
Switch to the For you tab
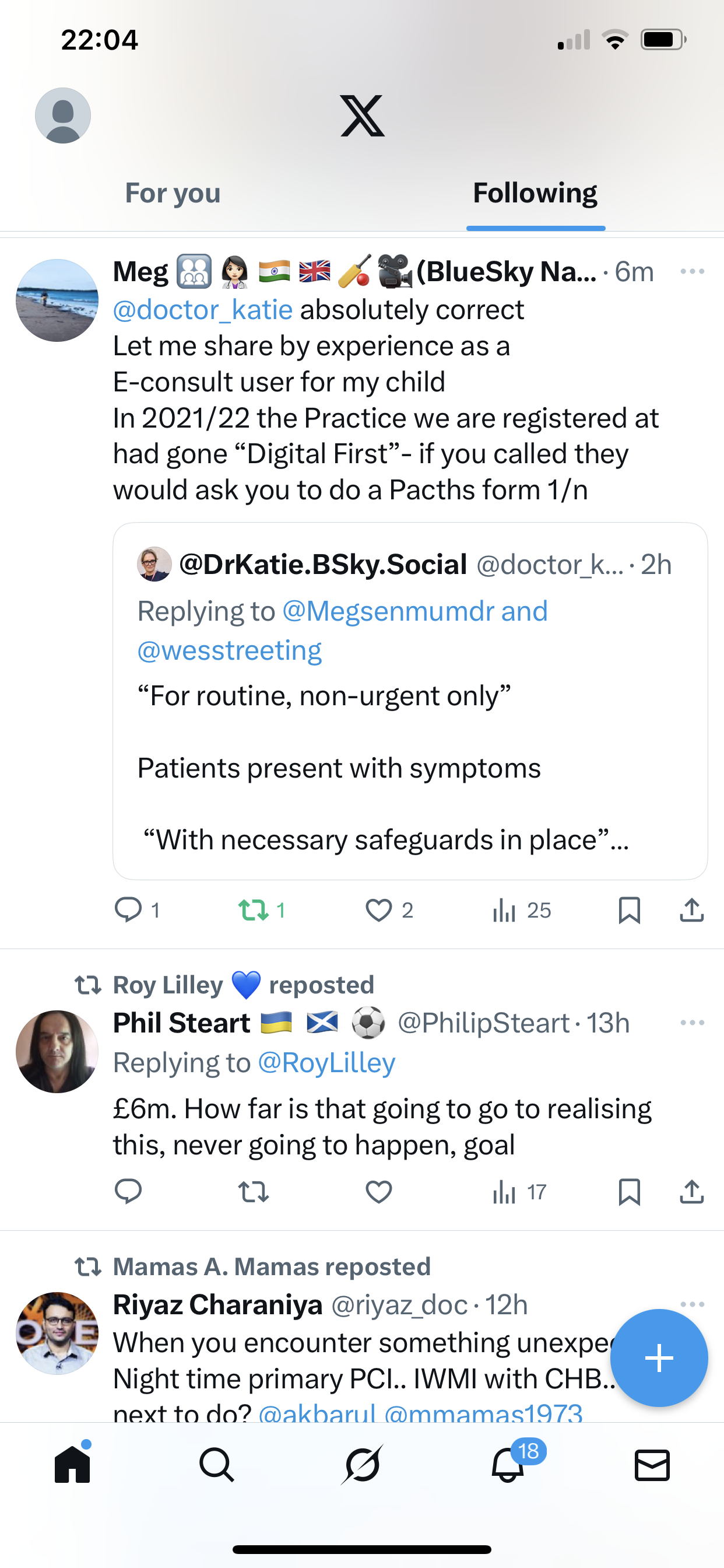173,194
